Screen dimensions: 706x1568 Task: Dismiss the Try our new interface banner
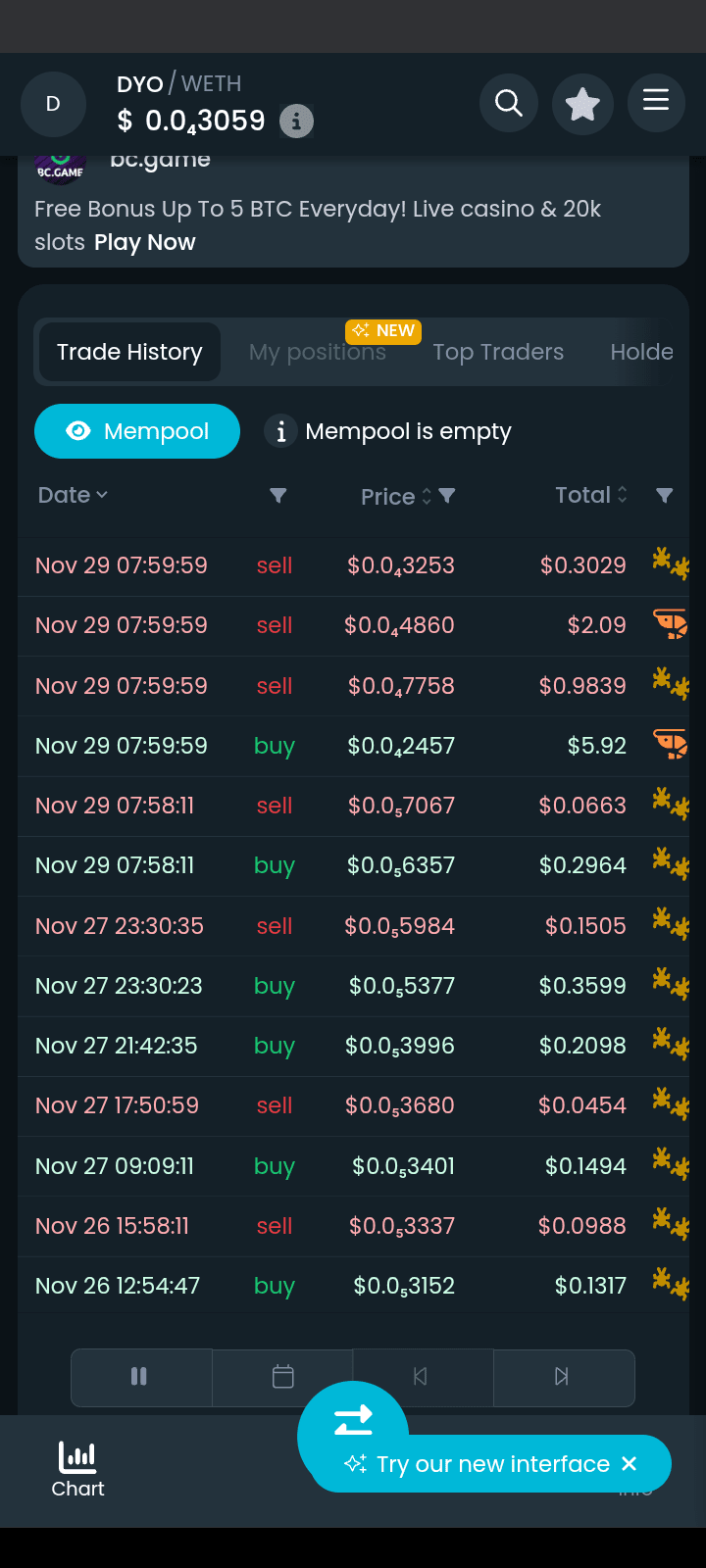point(630,1463)
